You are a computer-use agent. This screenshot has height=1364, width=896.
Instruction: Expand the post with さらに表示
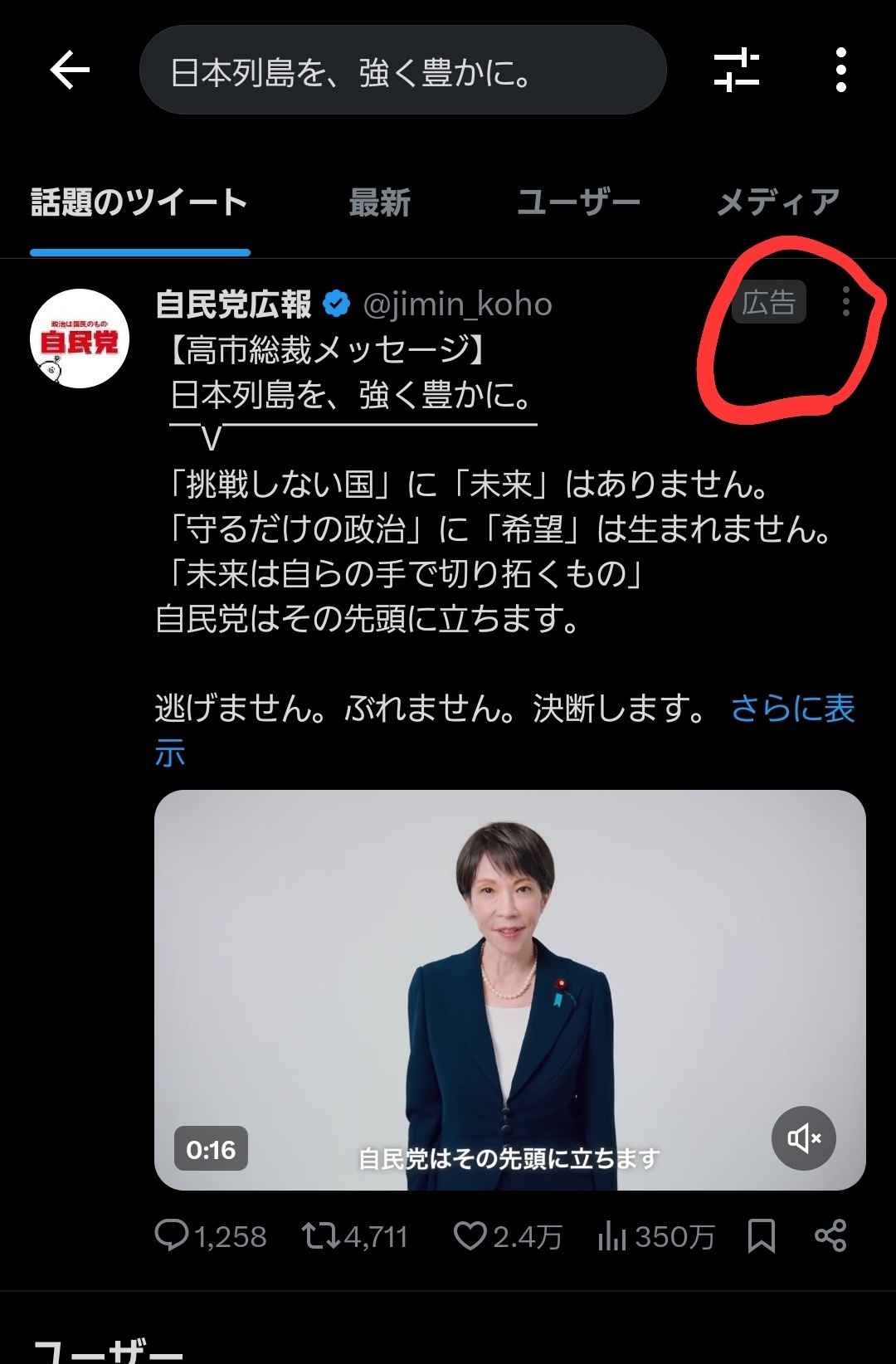[792, 709]
